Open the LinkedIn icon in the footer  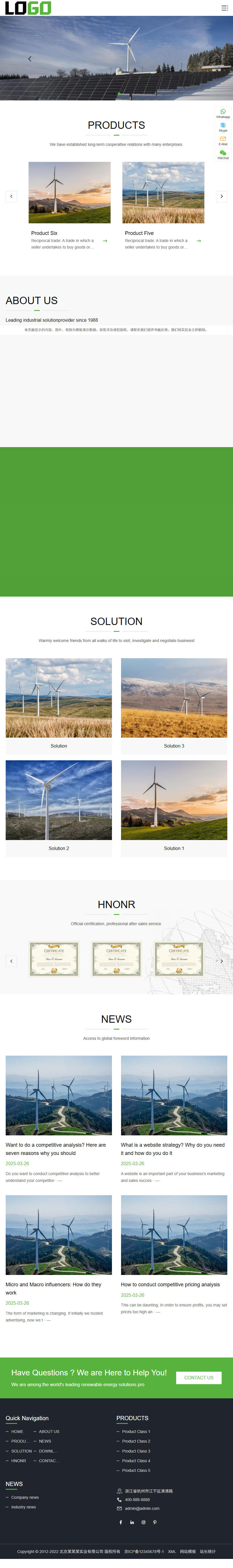click(132, 1522)
